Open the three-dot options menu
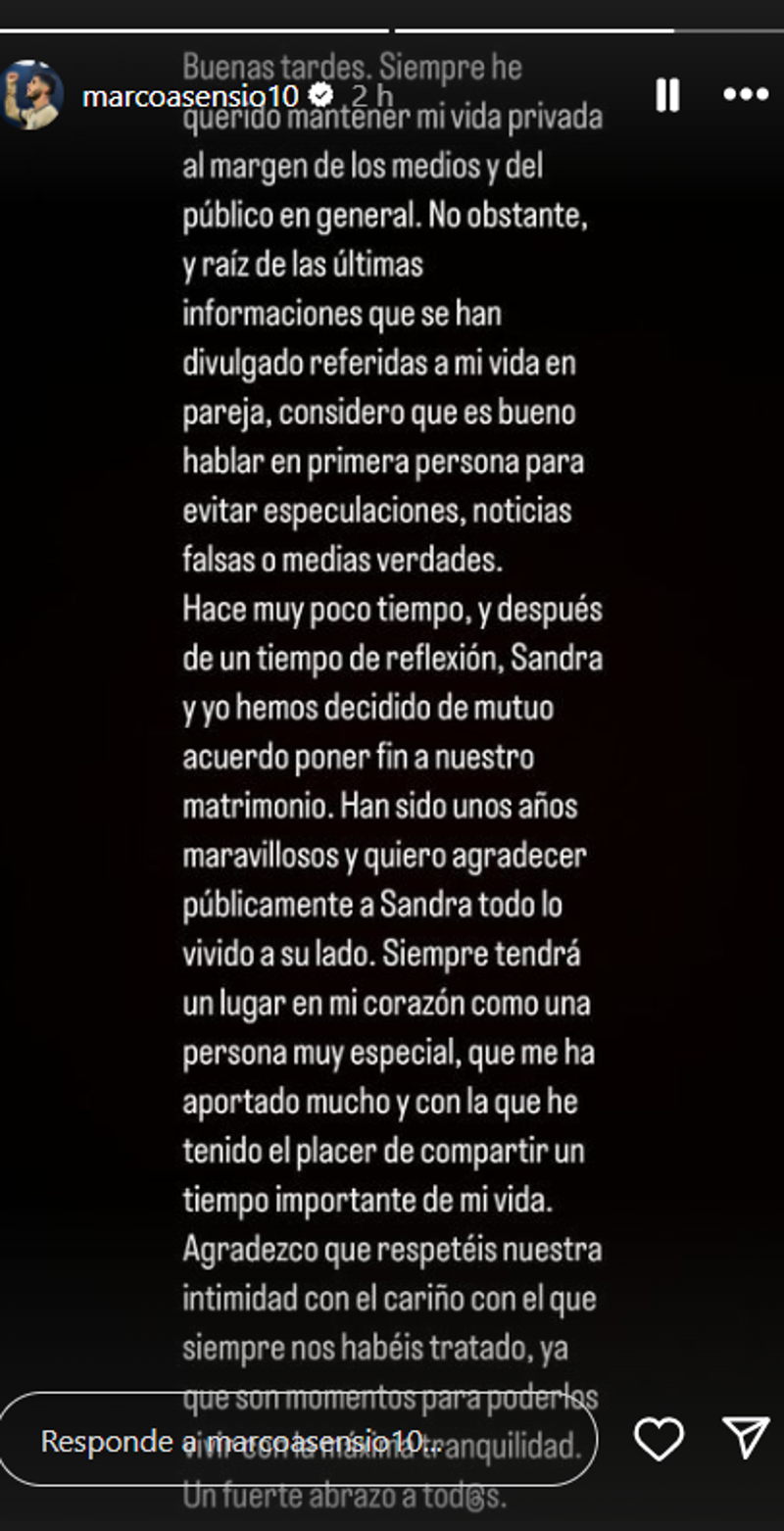The height and width of the screenshot is (1531, 784). pos(746,95)
